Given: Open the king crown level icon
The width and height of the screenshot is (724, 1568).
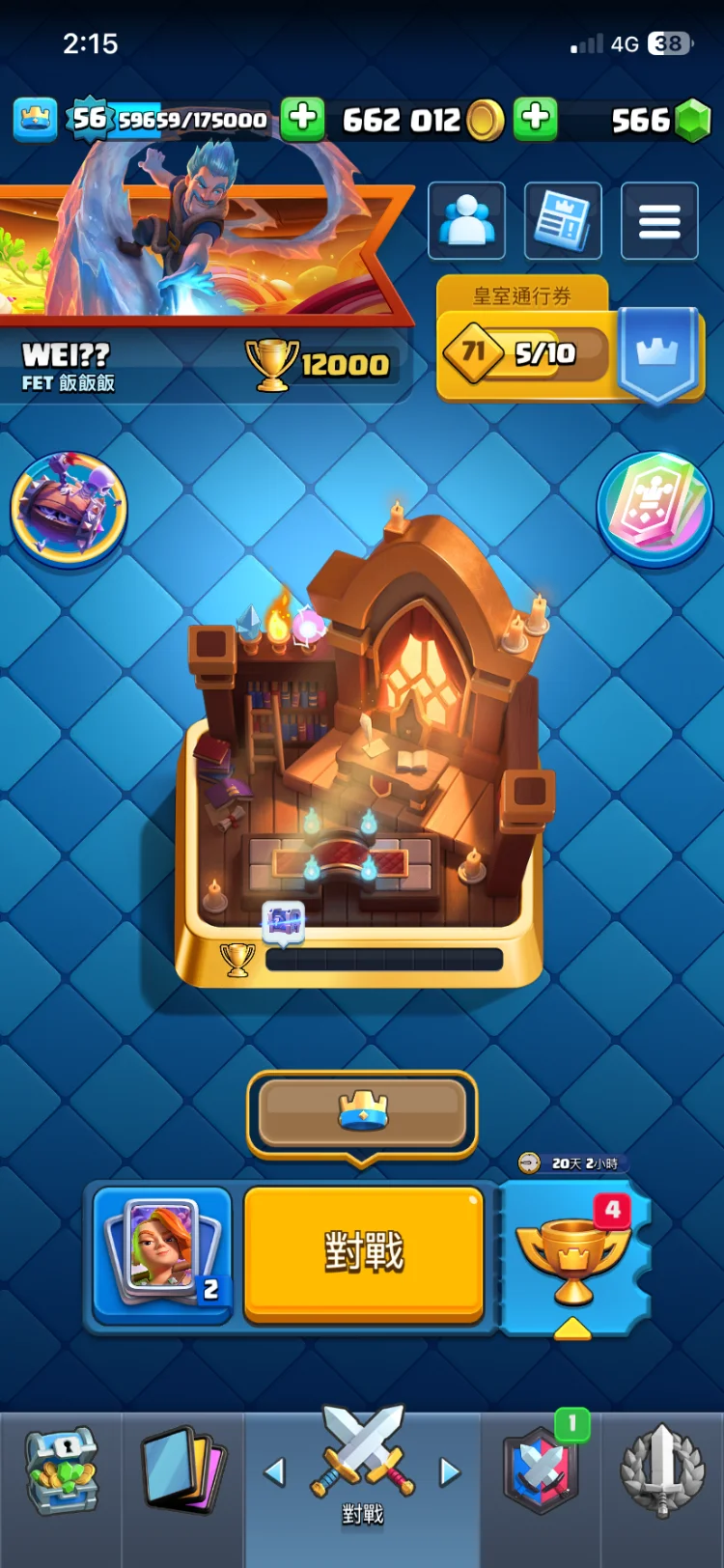Looking at the screenshot, I should point(36,120).
